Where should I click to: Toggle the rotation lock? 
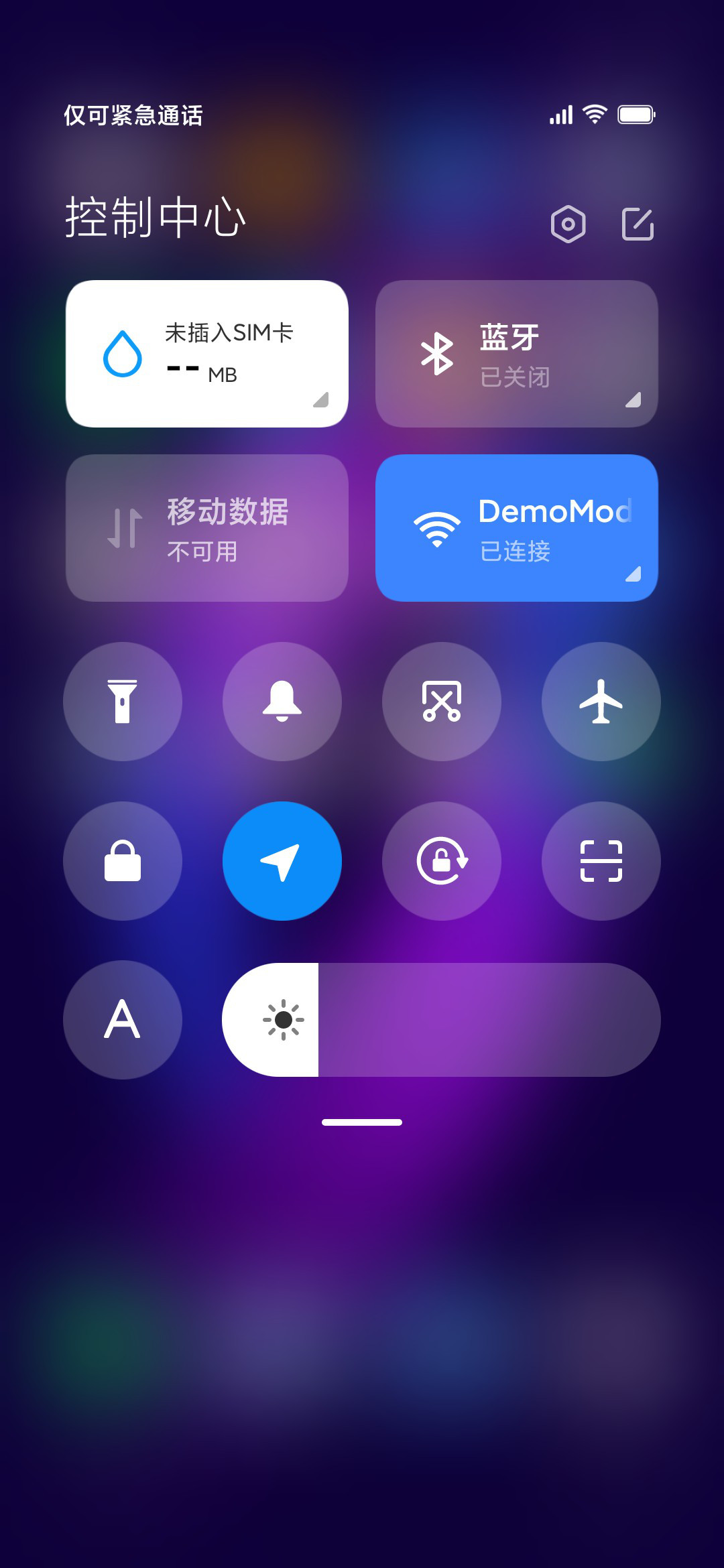(442, 861)
